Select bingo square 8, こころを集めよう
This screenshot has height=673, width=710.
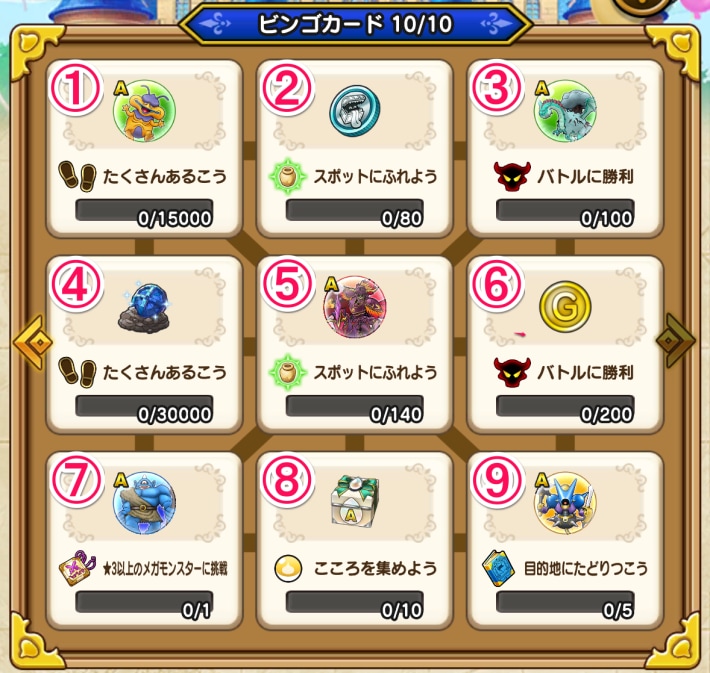pos(355,540)
